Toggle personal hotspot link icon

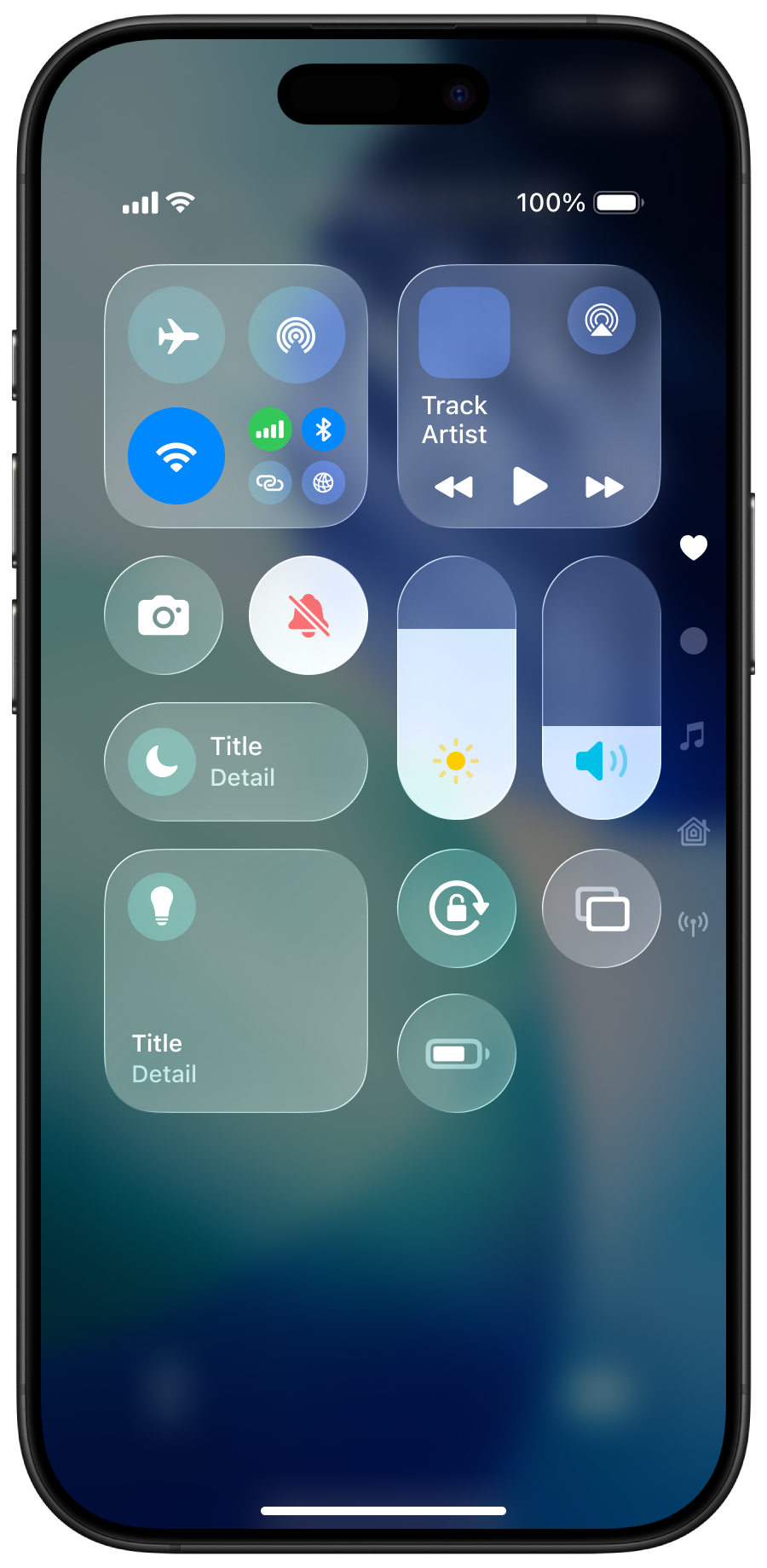tap(270, 483)
